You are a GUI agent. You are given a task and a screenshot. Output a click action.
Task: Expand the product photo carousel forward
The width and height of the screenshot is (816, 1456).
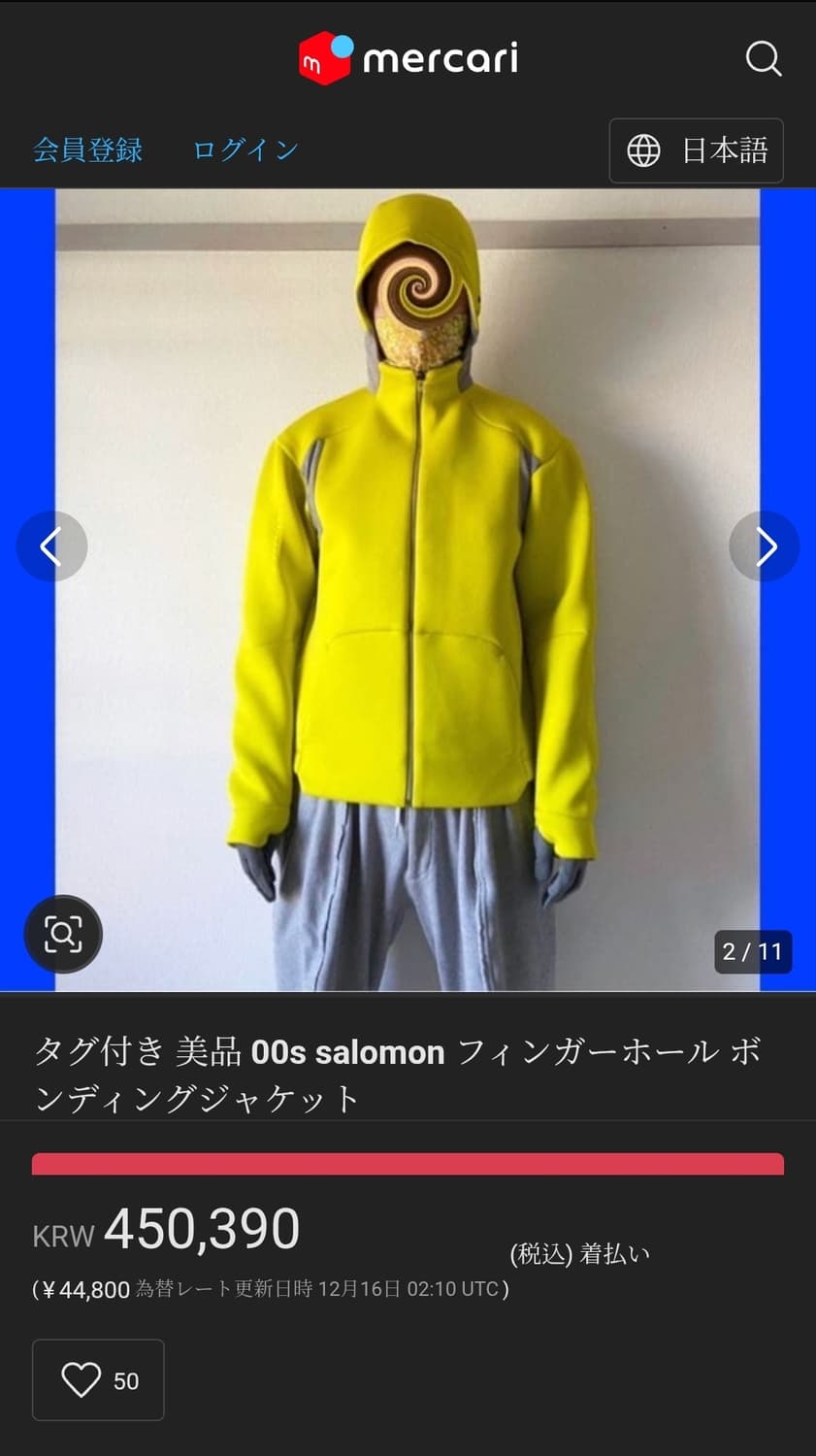pyautogui.click(x=764, y=546)
